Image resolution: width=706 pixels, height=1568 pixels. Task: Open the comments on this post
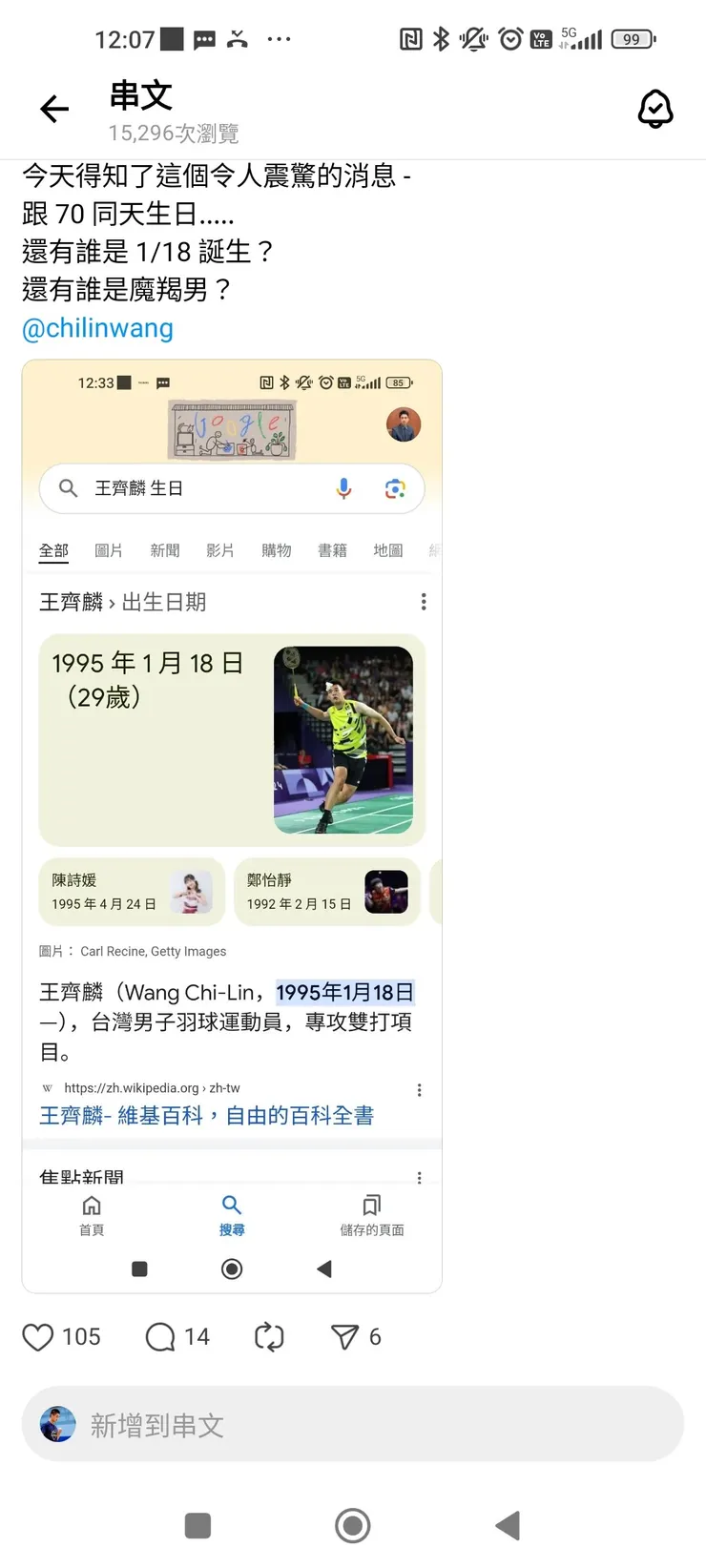pos(160,1337)
